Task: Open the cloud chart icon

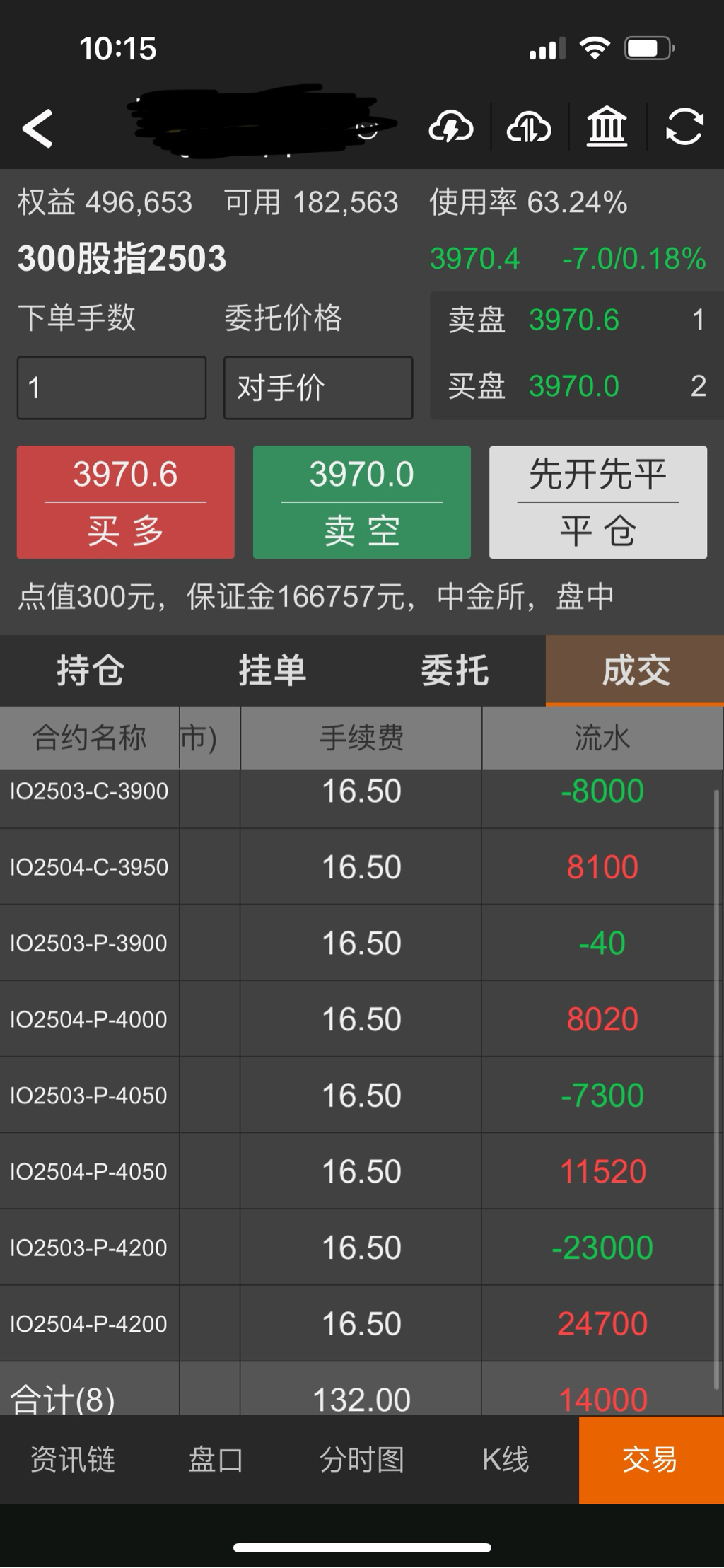Action: pos(529,128)
